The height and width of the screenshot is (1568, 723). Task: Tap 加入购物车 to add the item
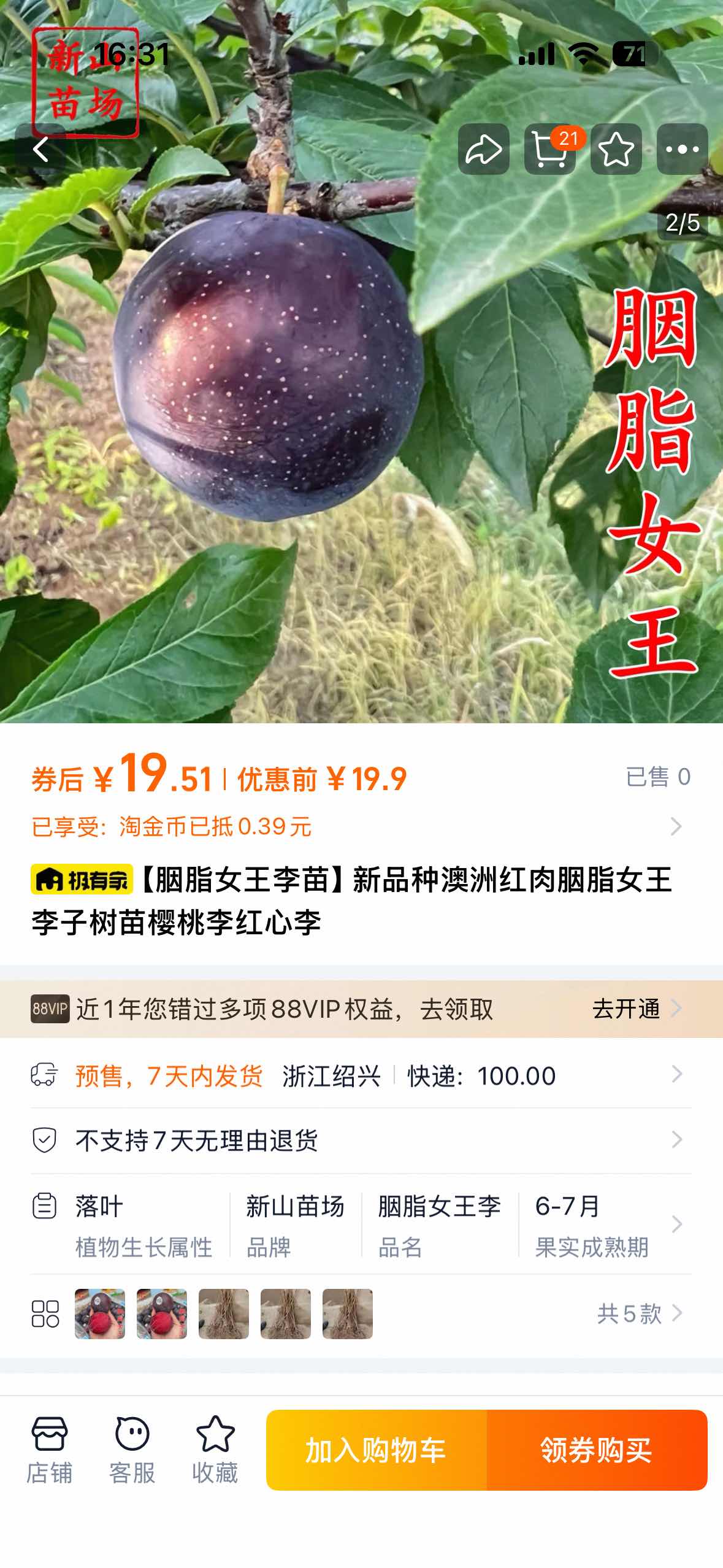tap(376, 1450)
